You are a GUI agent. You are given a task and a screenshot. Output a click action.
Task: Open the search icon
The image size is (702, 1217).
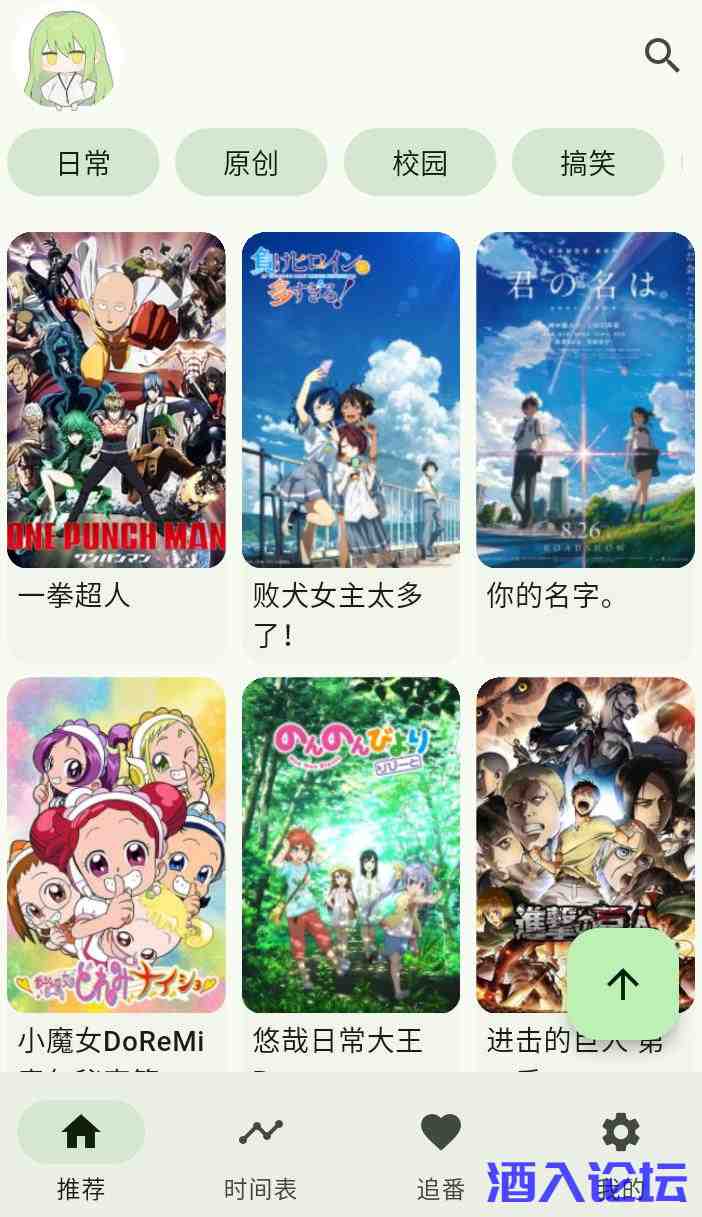click(662, 56)
